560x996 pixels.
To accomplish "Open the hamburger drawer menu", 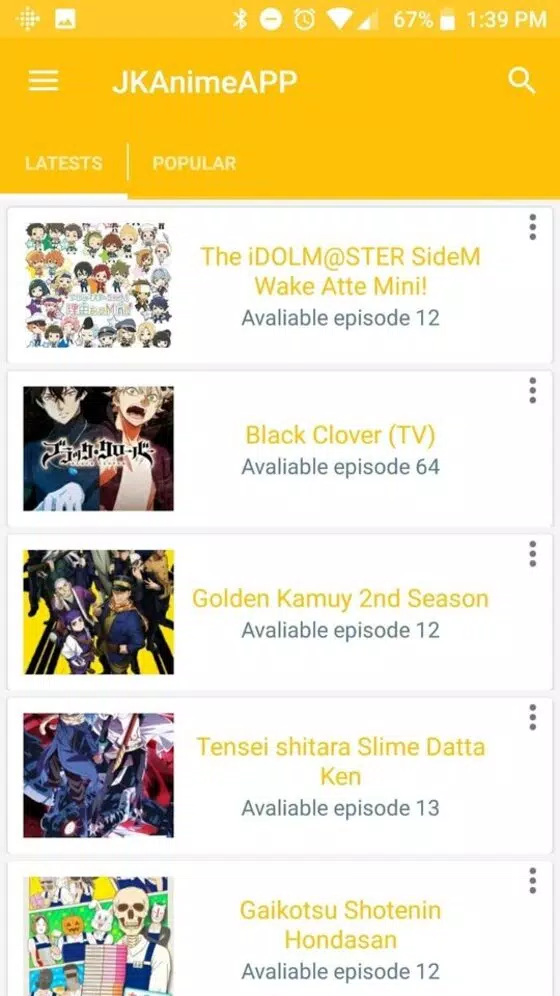I will tap(44, 81).
